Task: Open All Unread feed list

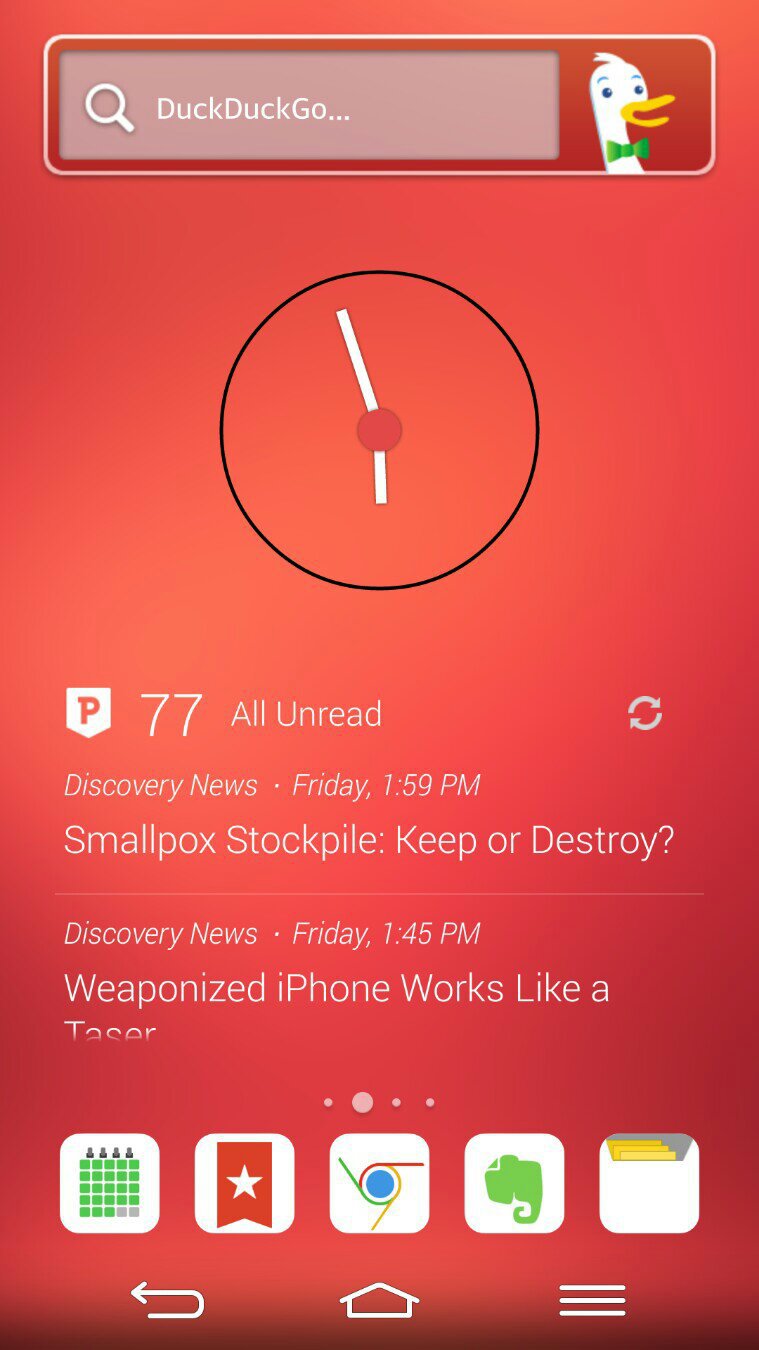Action: pos(306,714)
